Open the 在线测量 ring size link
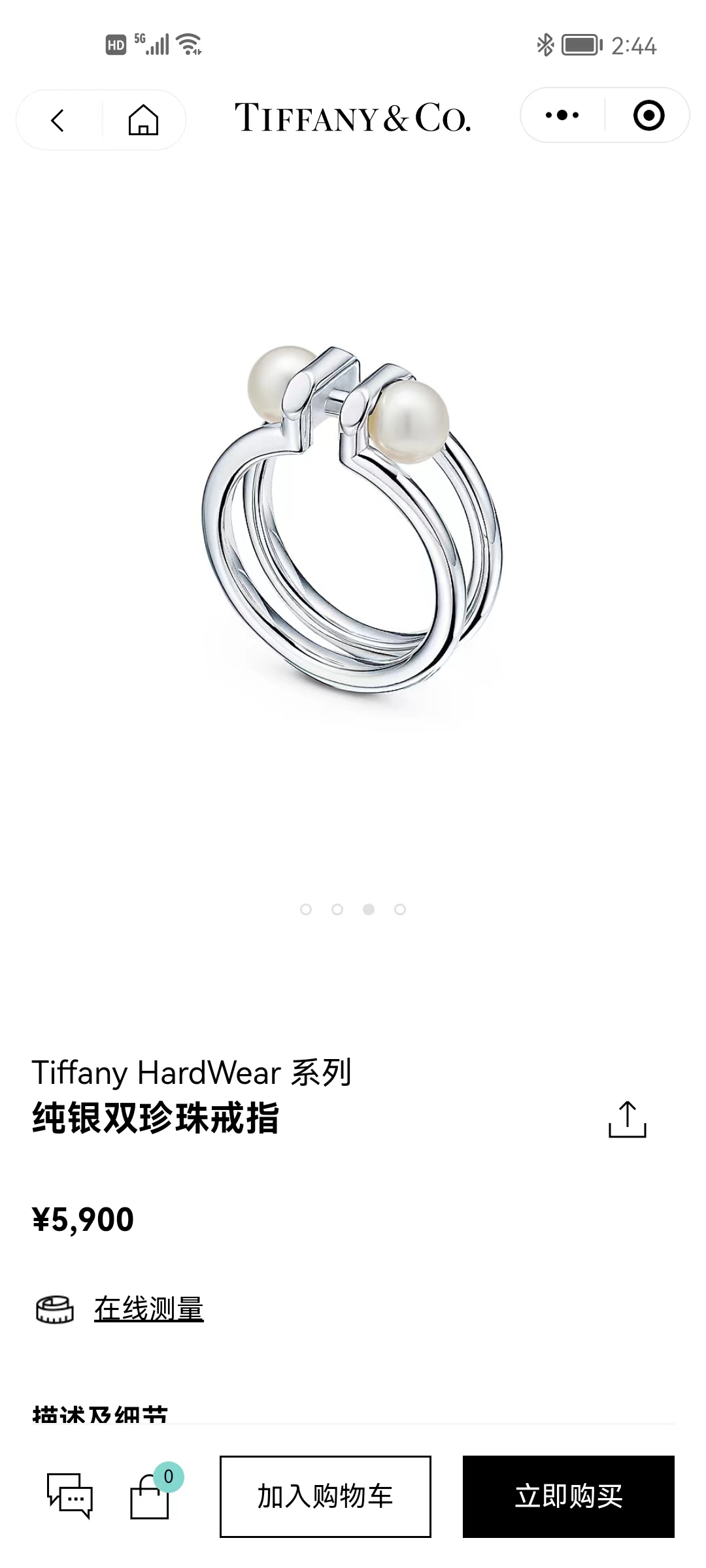 (148, 1309)
